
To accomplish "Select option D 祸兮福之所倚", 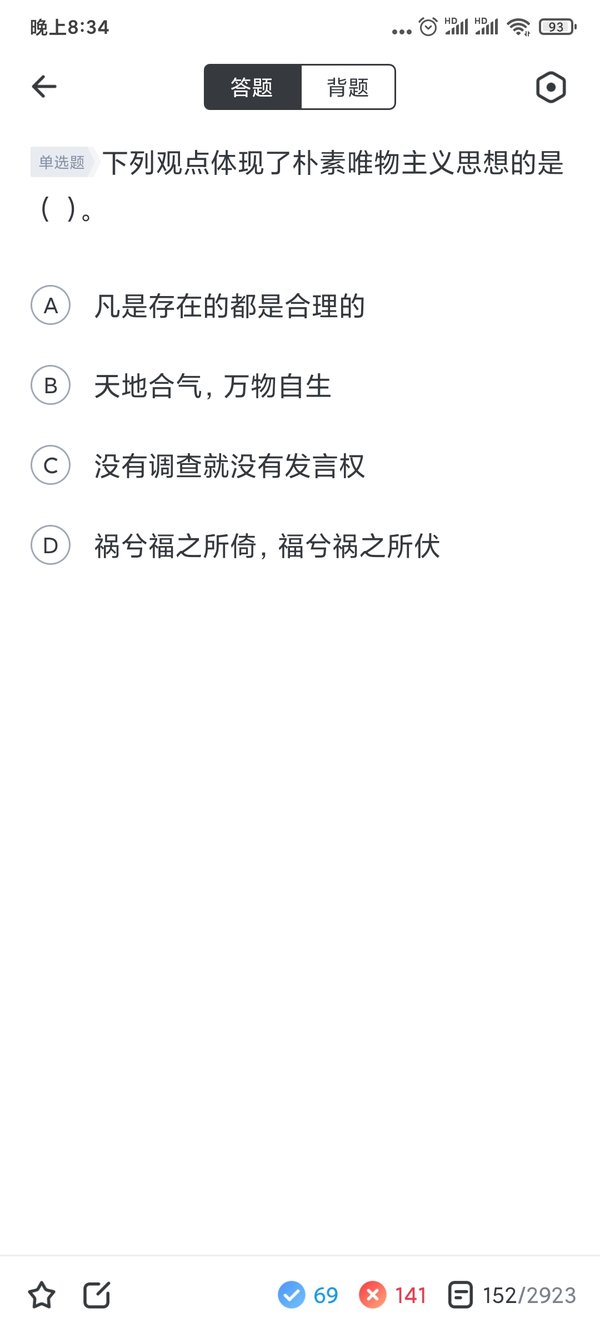I will [300, 545].
